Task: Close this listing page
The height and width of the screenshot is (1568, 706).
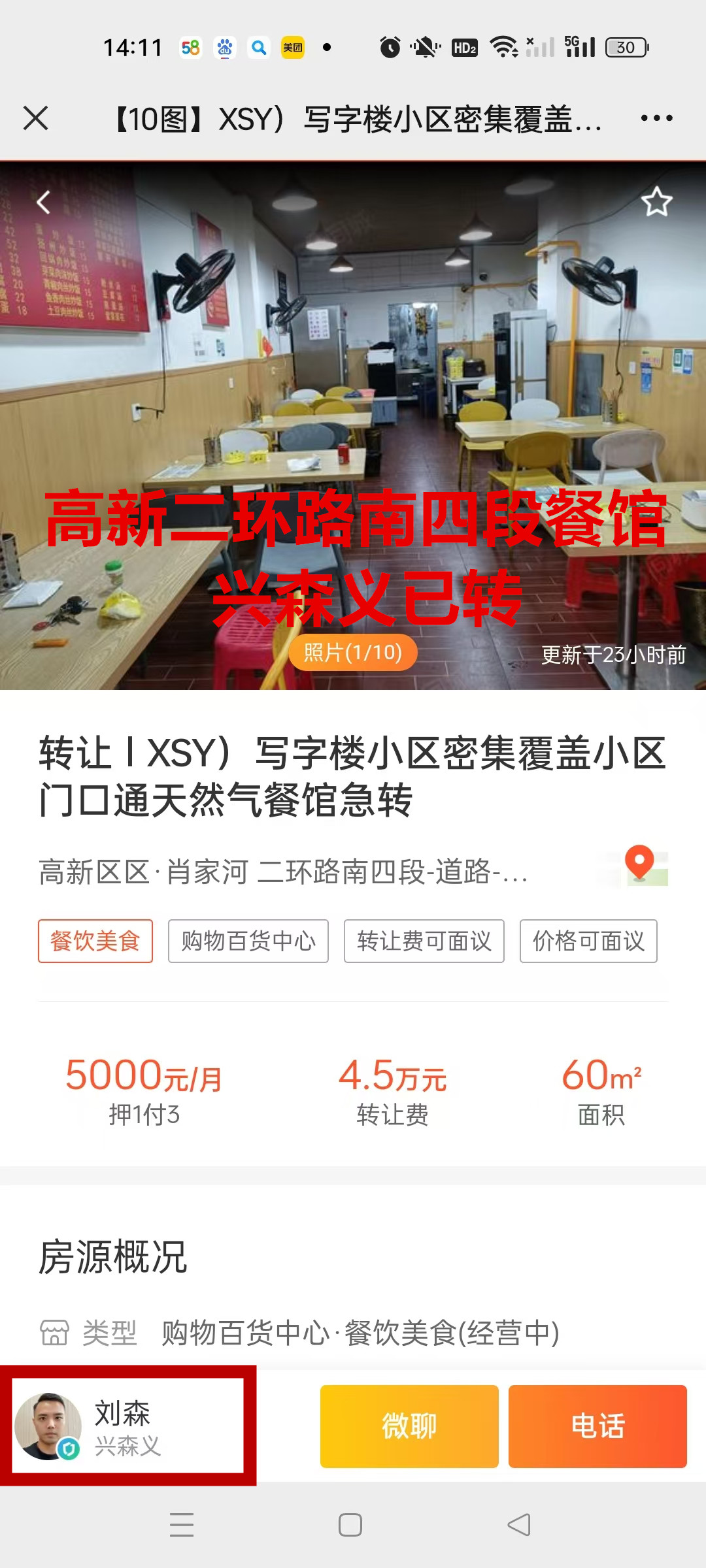Action: pyautogui.click(x=36, y=118)
